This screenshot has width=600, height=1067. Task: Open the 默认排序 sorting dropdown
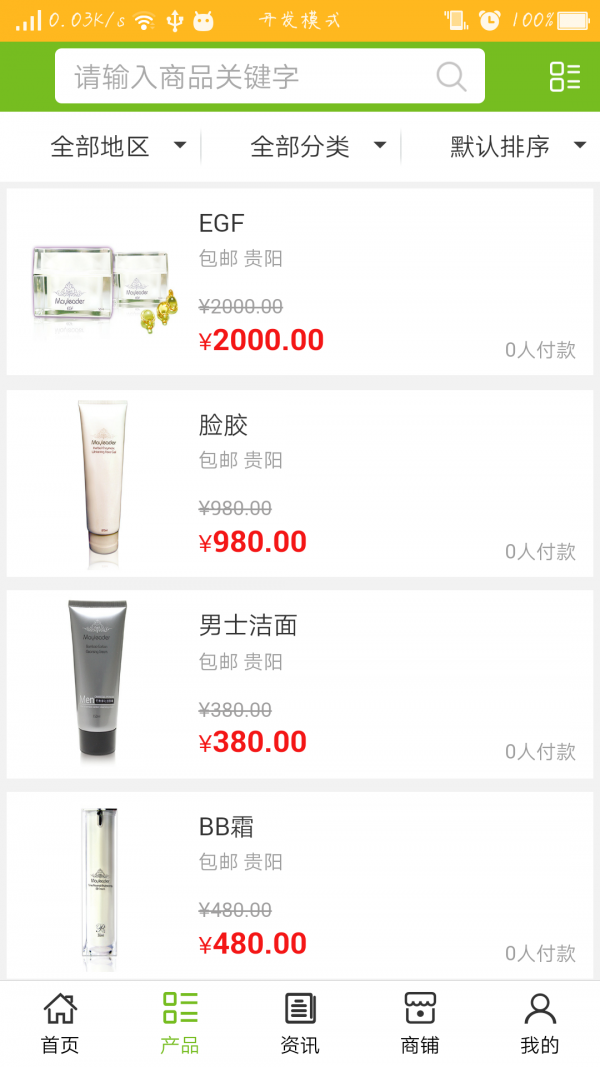517,147
